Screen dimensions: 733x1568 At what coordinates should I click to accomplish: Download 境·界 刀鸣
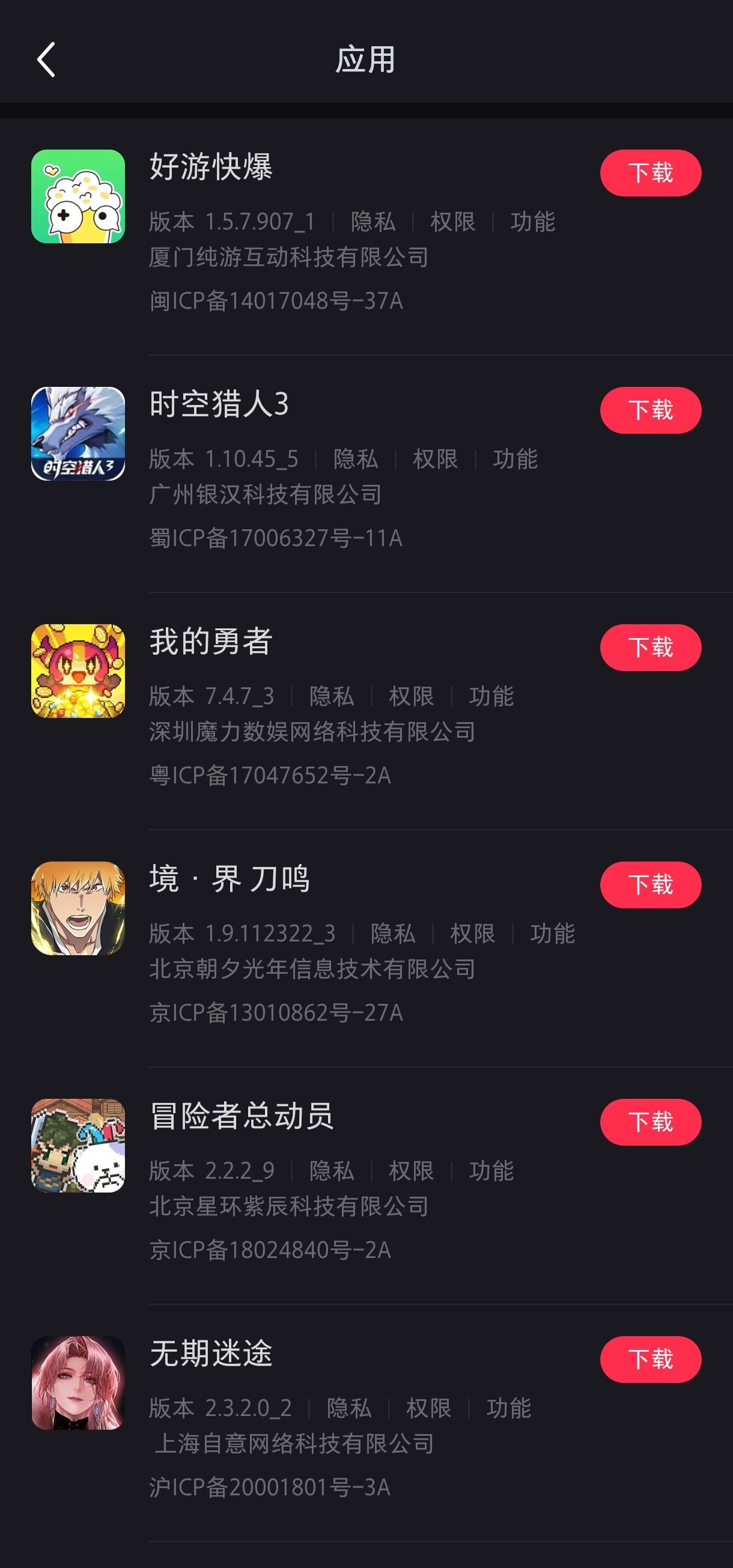coord(650,885)
